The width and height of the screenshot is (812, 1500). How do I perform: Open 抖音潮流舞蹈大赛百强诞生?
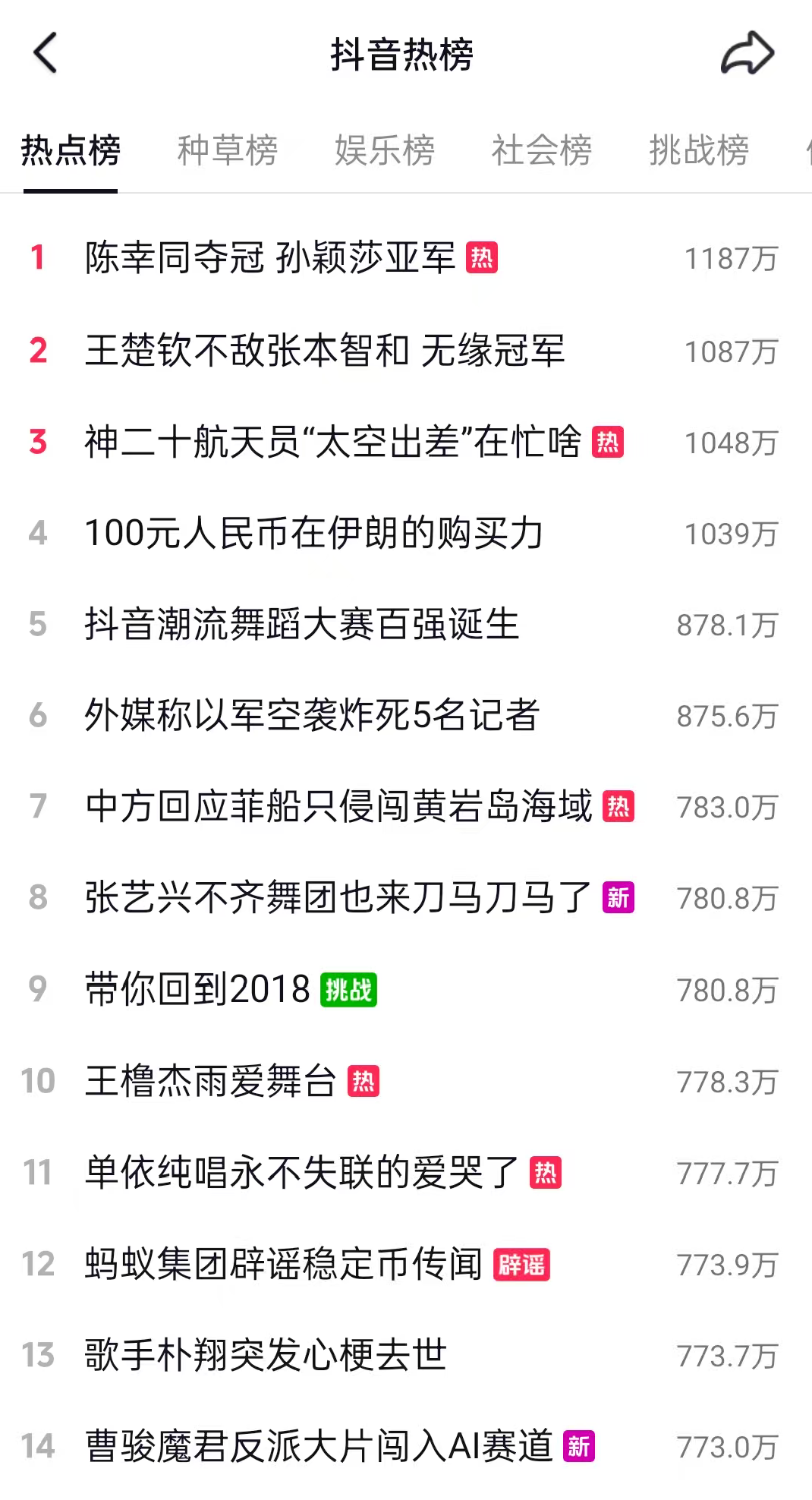pyautogui.click(x=302, y=625)
